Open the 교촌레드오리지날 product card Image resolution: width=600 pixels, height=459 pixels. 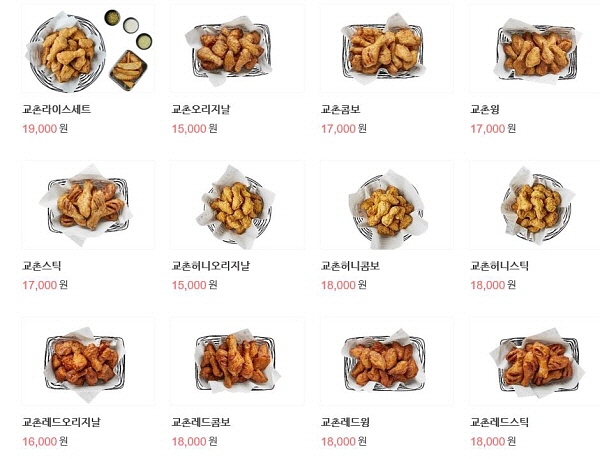[x=87, y=362]
